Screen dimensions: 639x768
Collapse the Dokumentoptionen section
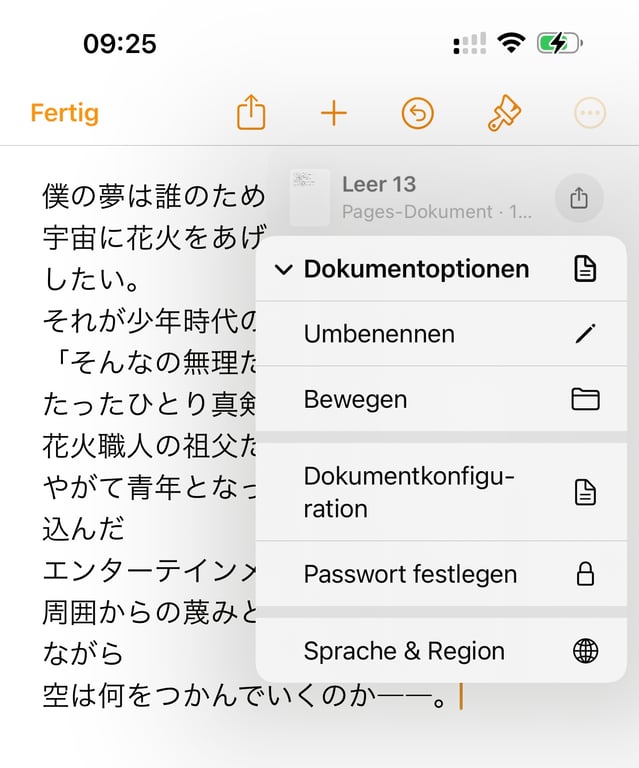point(415,269)
